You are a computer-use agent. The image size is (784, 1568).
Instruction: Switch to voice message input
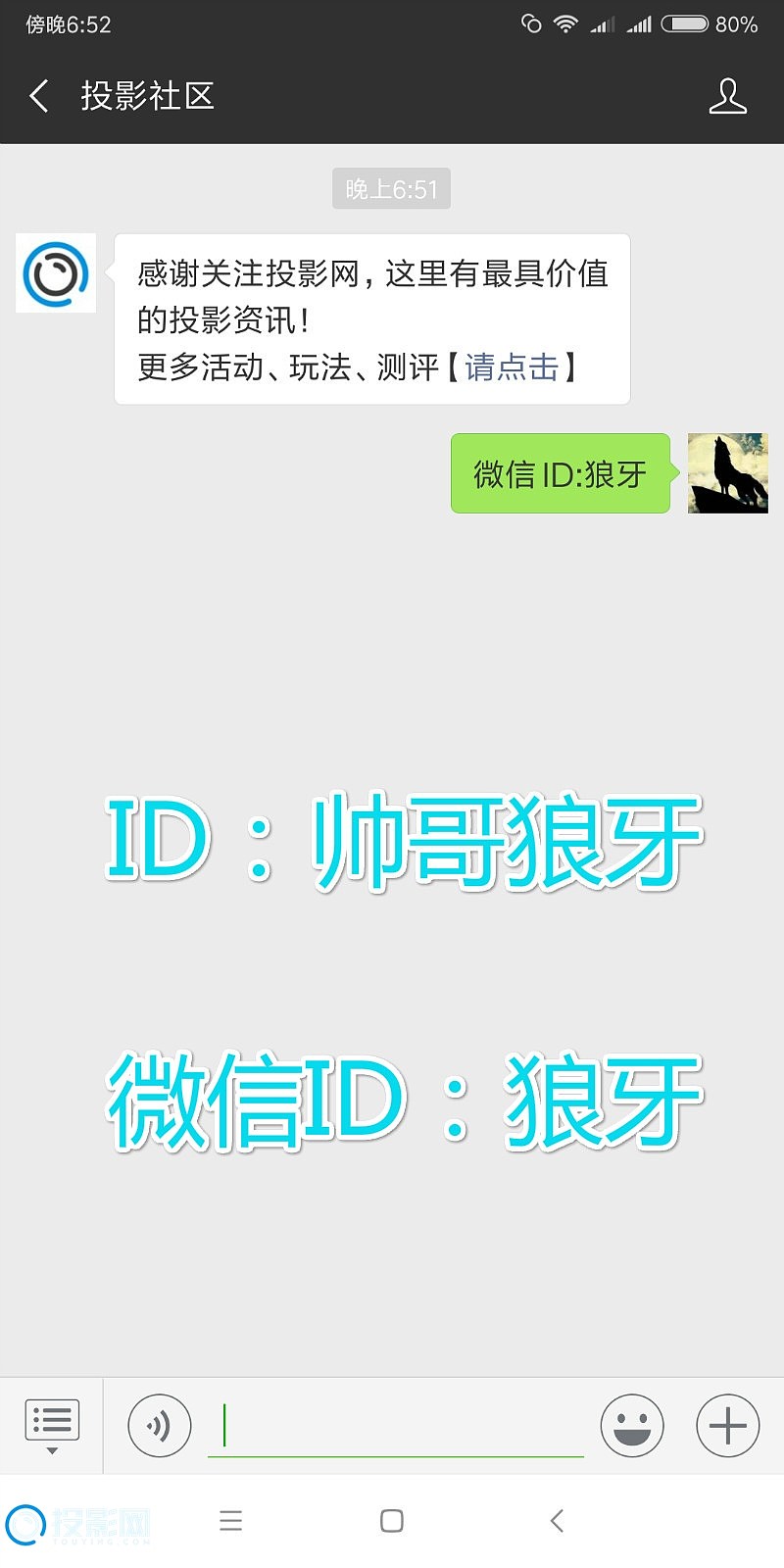pos(159,1425)
